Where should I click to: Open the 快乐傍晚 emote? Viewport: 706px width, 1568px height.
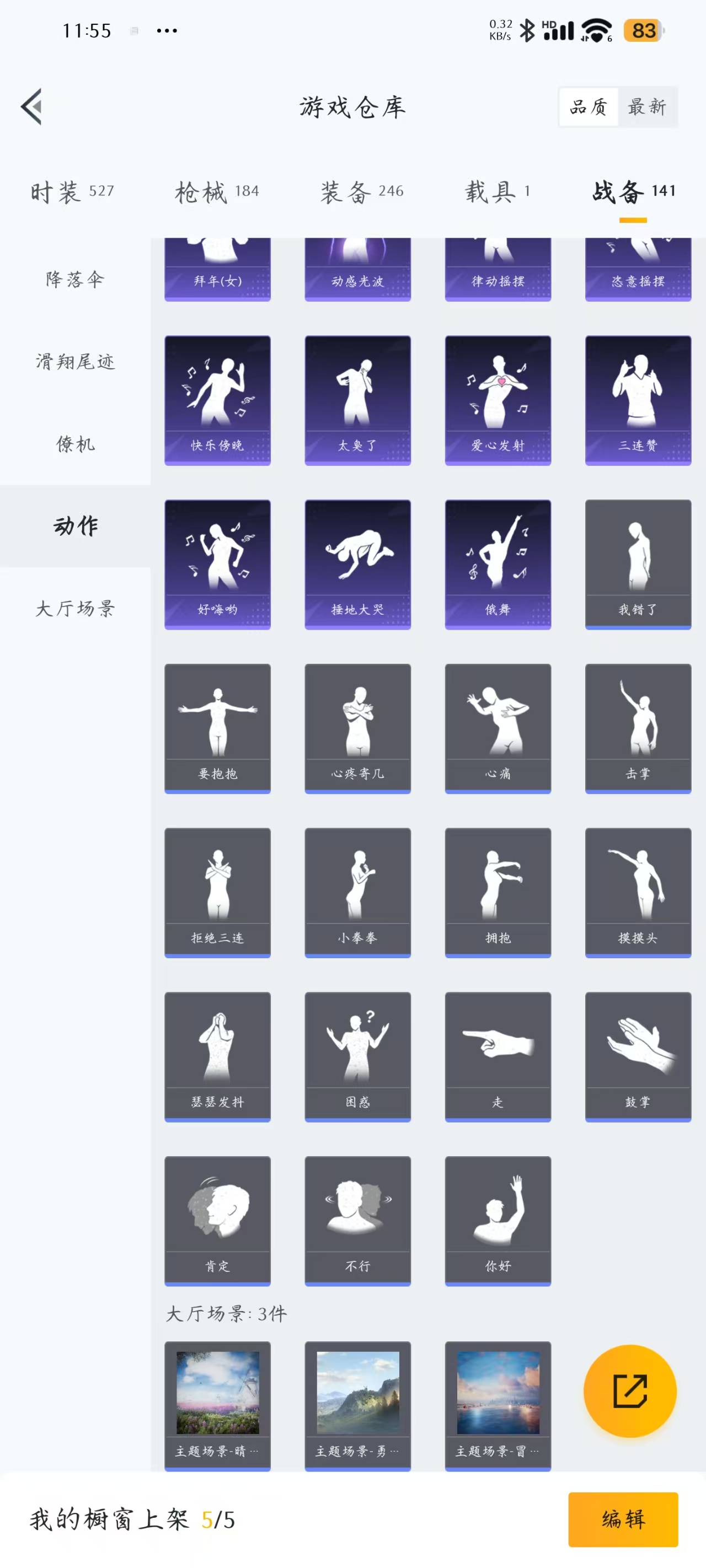(217, 400)
